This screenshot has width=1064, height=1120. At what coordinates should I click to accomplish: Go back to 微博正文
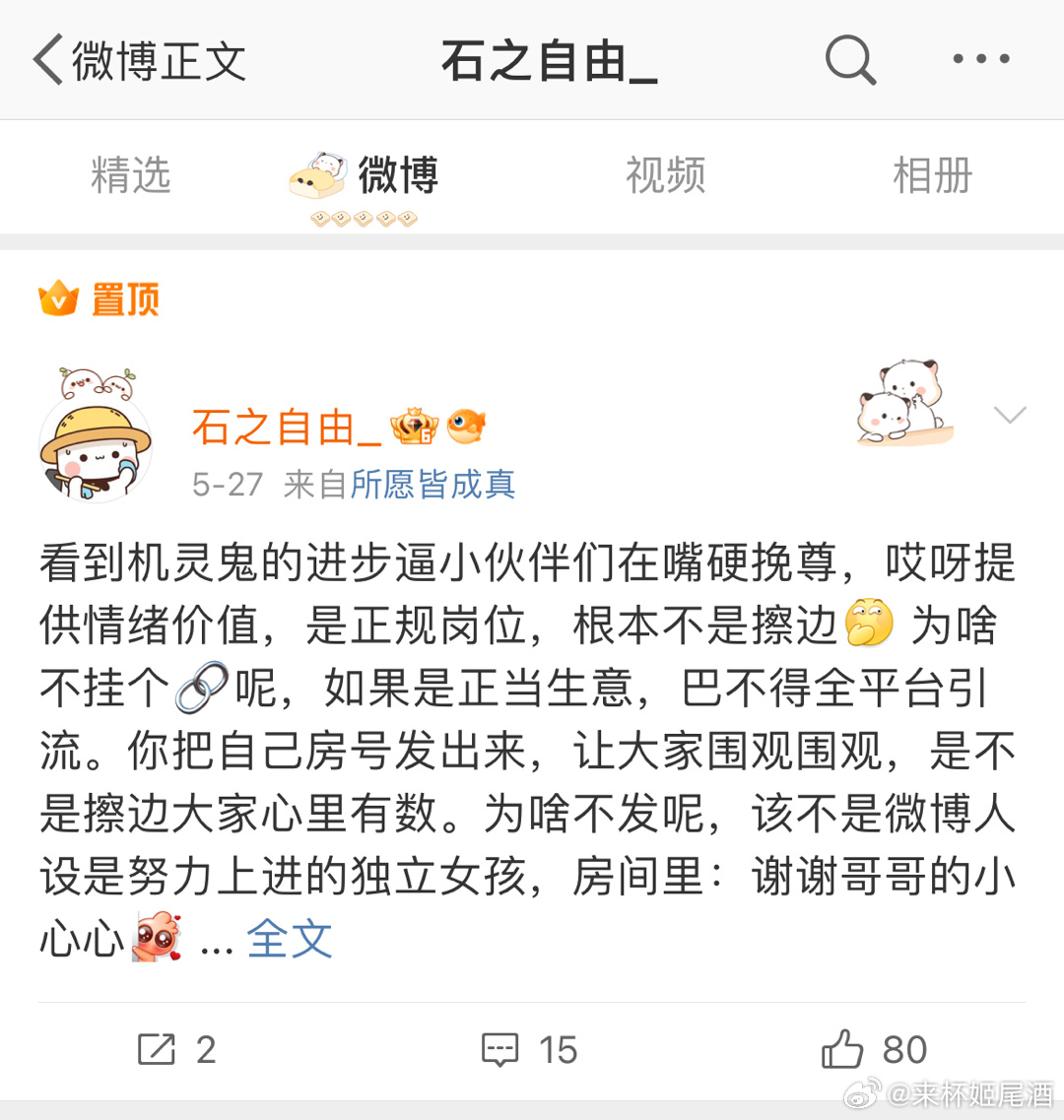click(138, 61)
